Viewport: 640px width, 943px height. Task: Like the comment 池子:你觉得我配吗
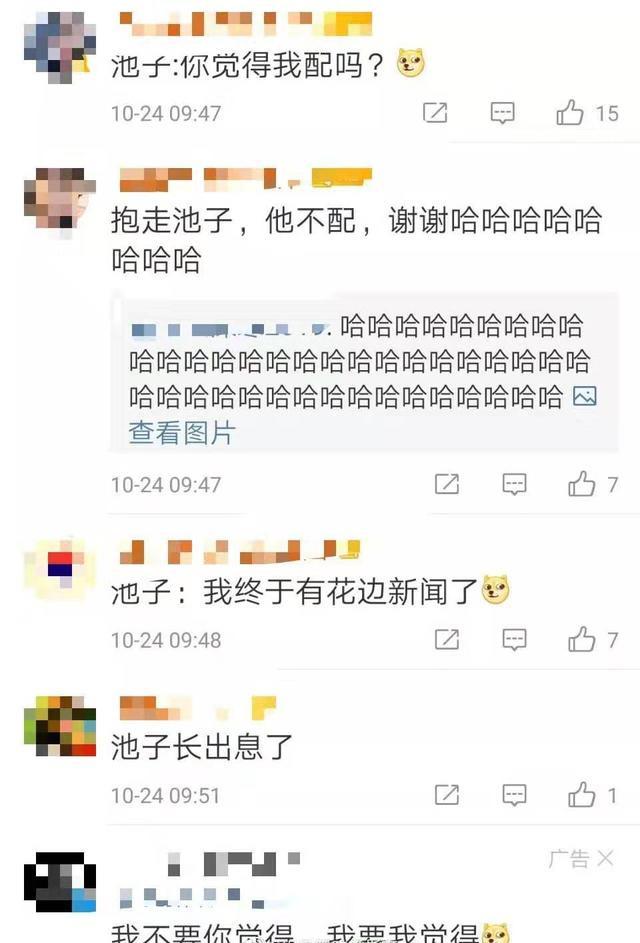(x=571, y=113)
